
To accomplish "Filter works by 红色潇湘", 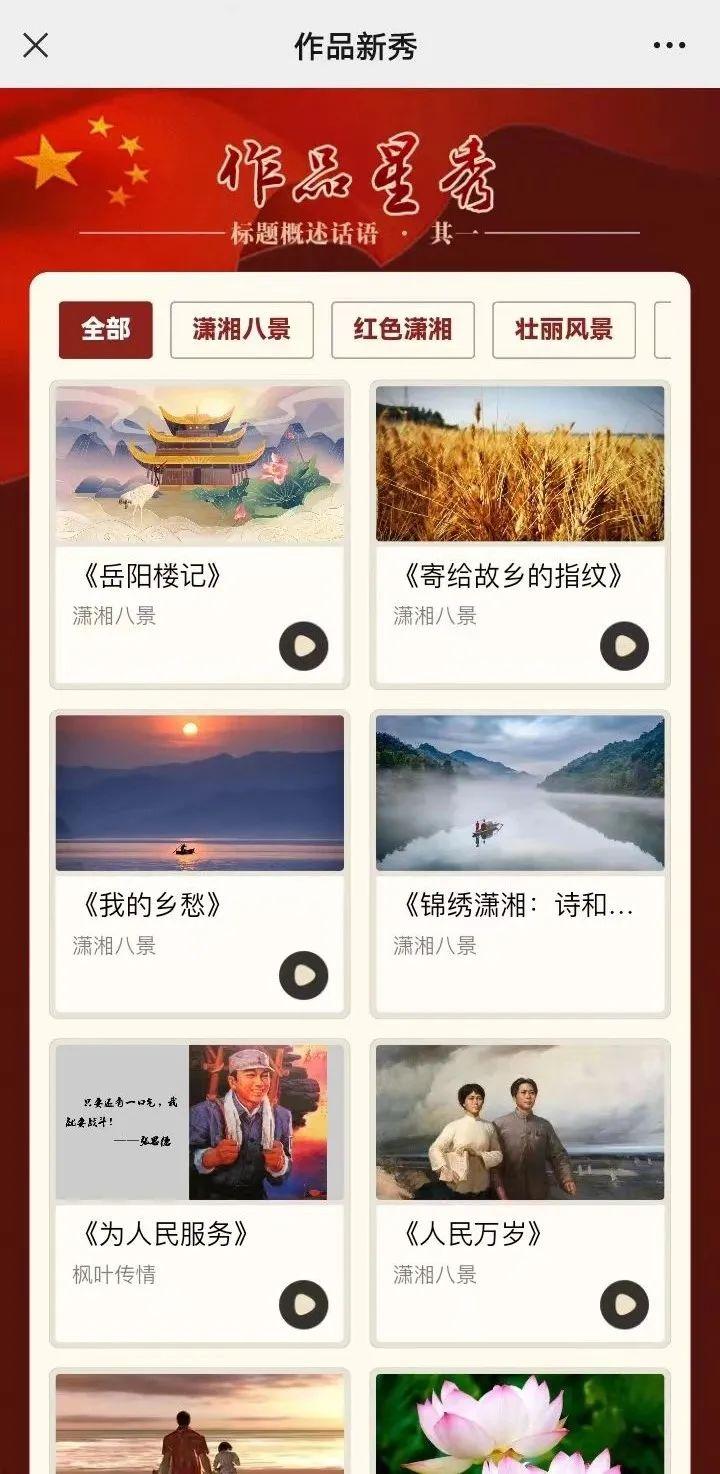I will [403, 329].
